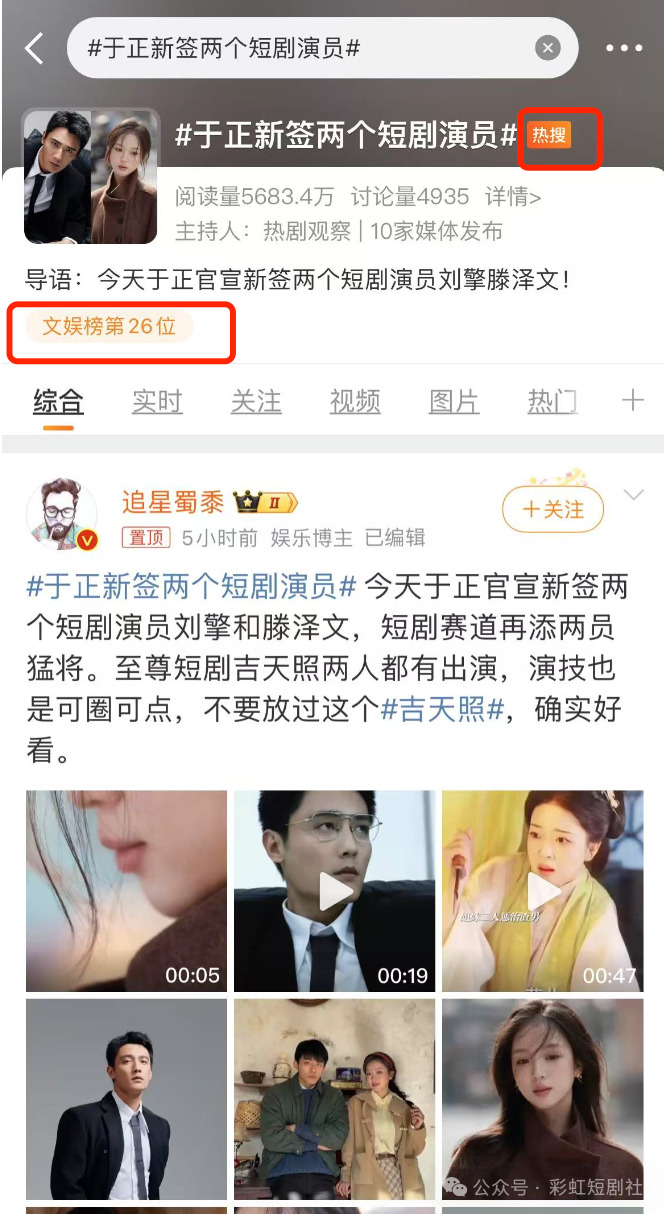Switch to the 关注 tab
Image resolution: width=664 pixels, height=1214 pixels.
click(256, 402)
